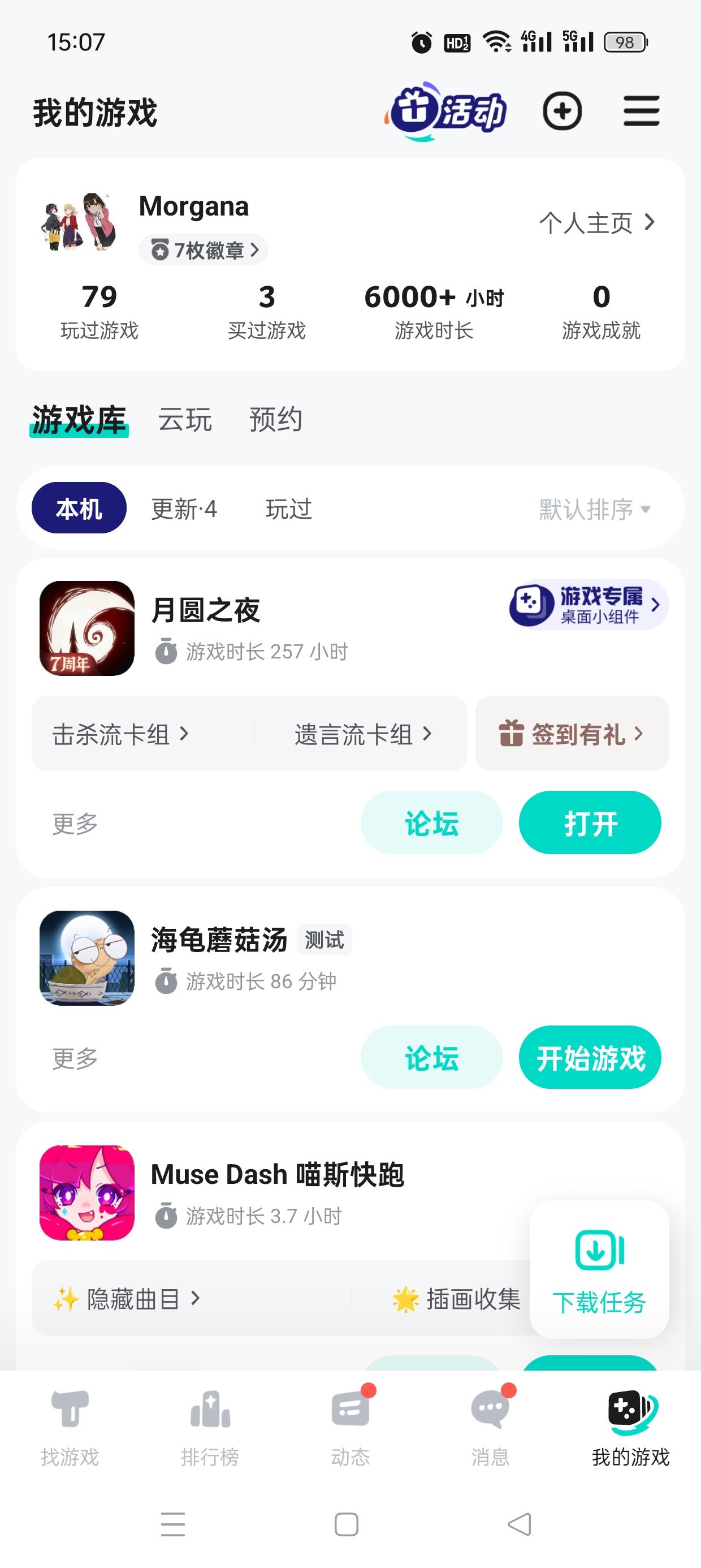Viewport: 701px width, 1568px height.
Task: Open 击杀流卡组 guide
Action: (120, 734)
